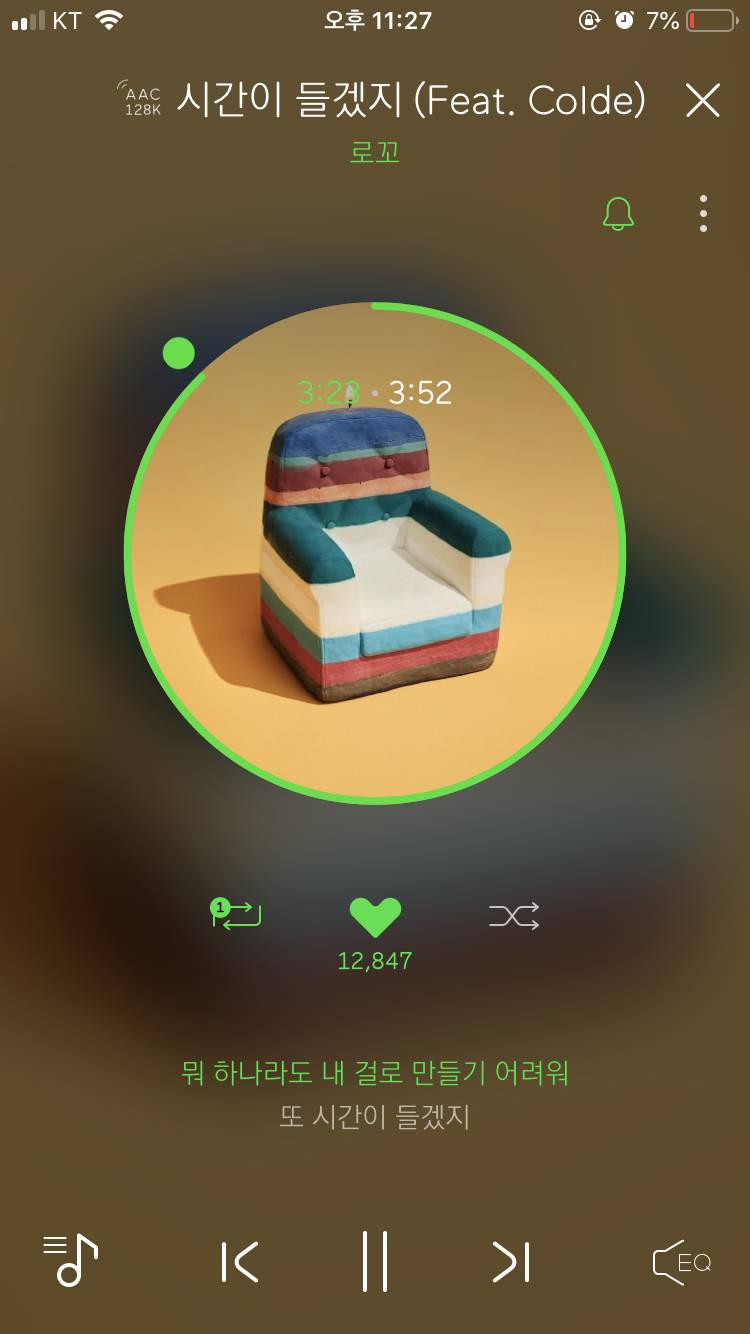The image size is (750, 1334).
Task: Unlike the song with the heart
Action: pyautogui.click(x=375, y=916)
